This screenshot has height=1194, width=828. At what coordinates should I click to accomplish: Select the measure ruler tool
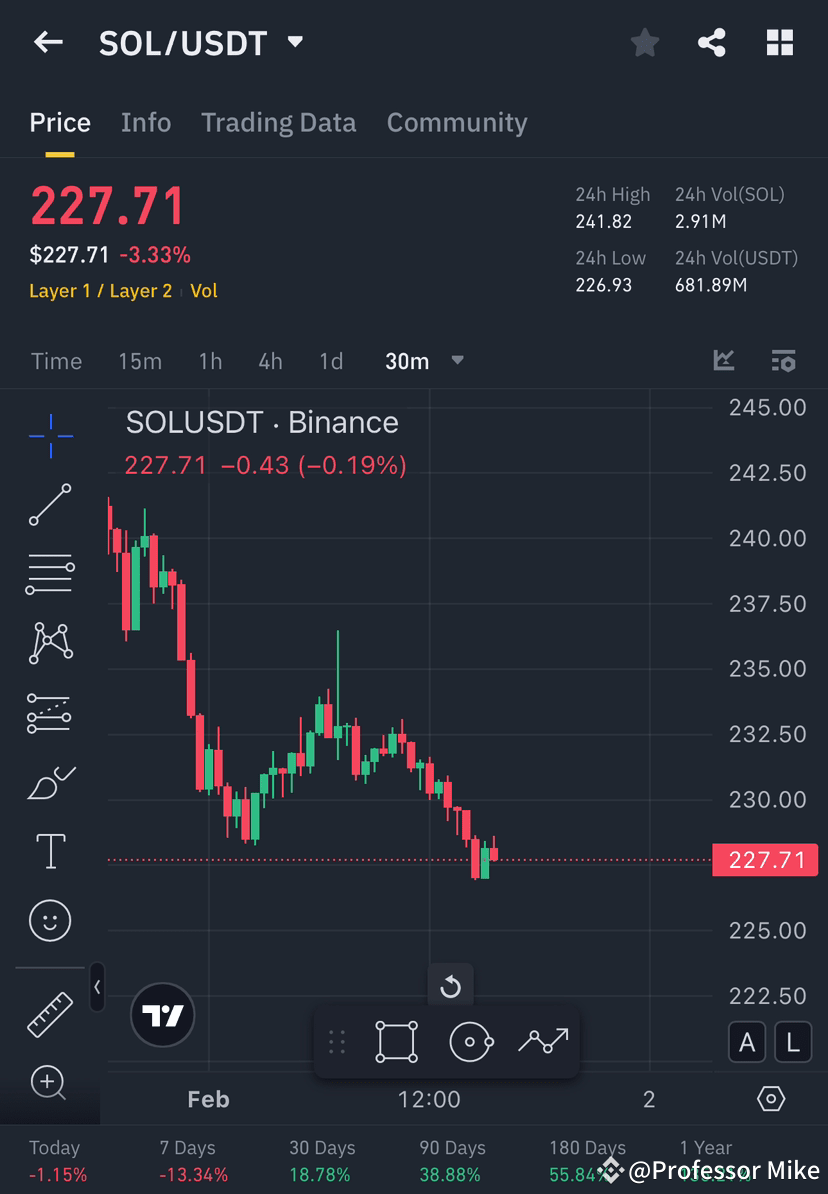click(50, 1013)
